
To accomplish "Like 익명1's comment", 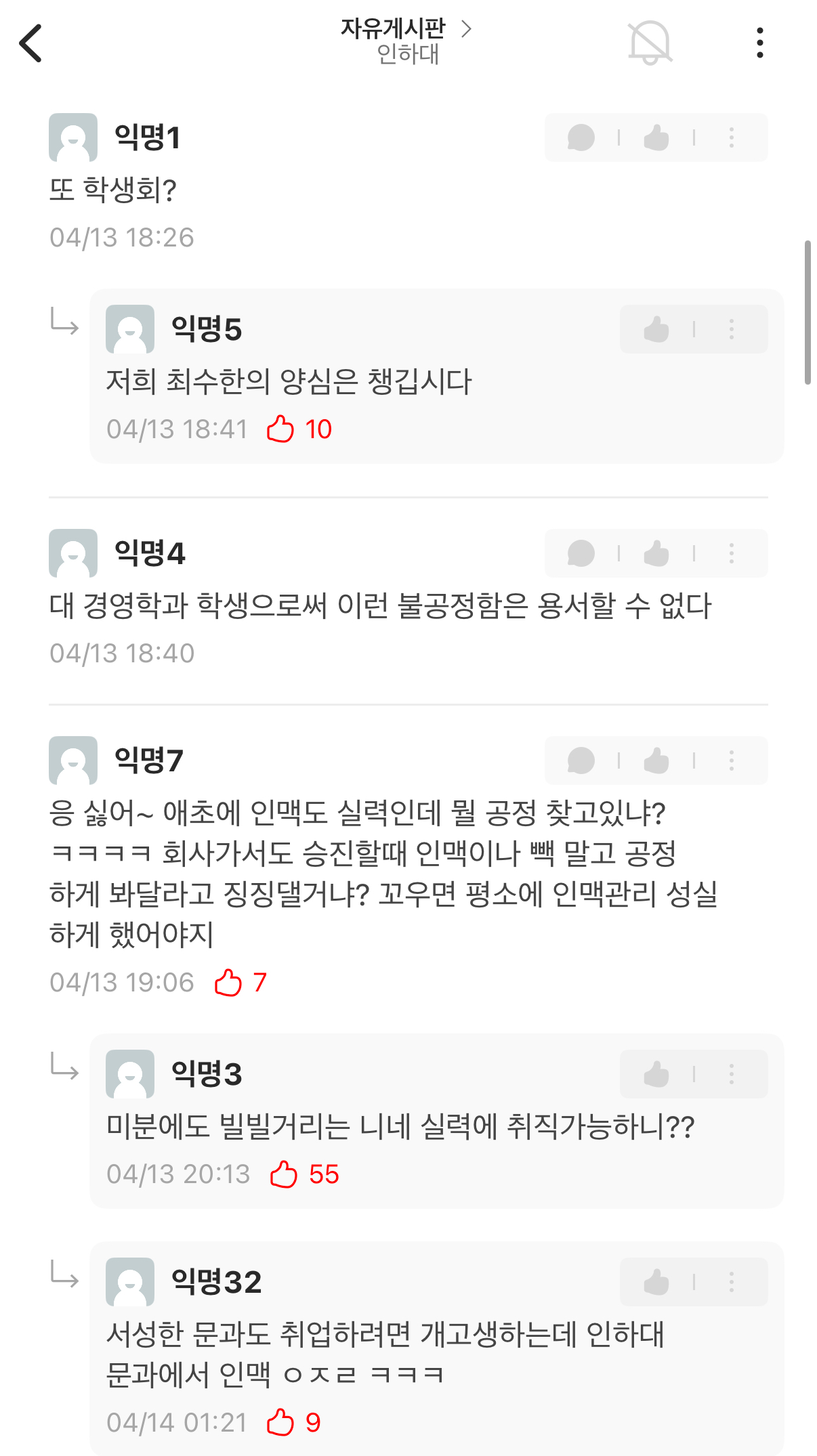I will [656, 137].
